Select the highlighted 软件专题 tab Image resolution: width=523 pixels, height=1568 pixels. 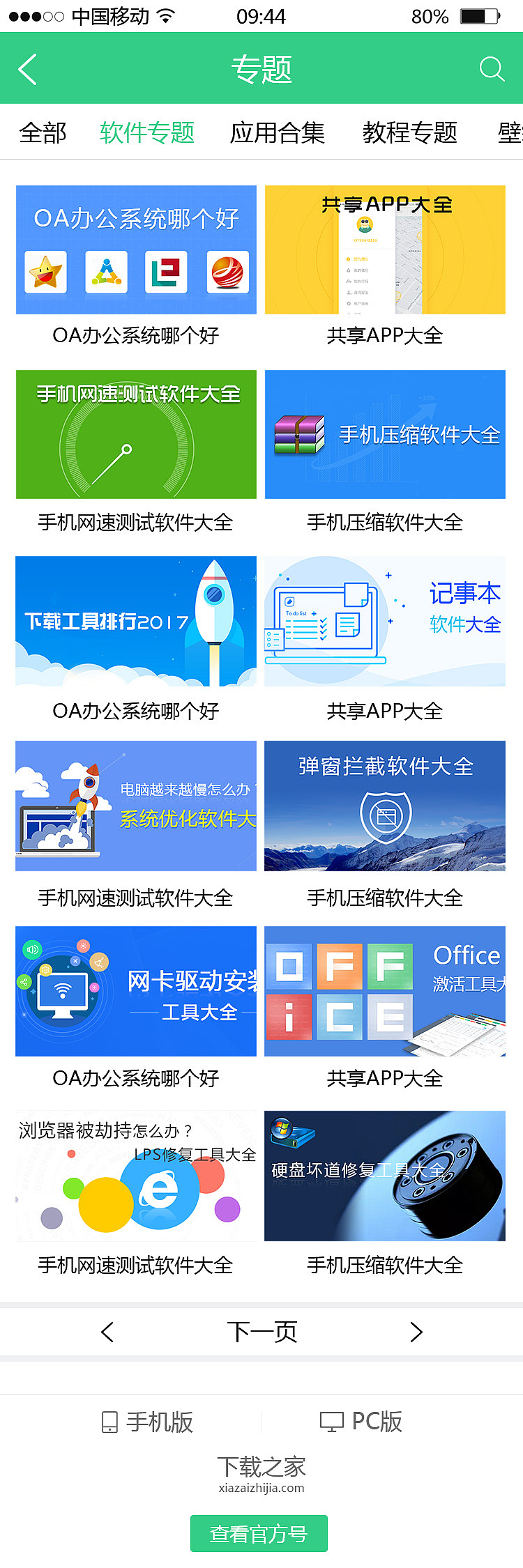pyautogui.click(x=146, y=132)
